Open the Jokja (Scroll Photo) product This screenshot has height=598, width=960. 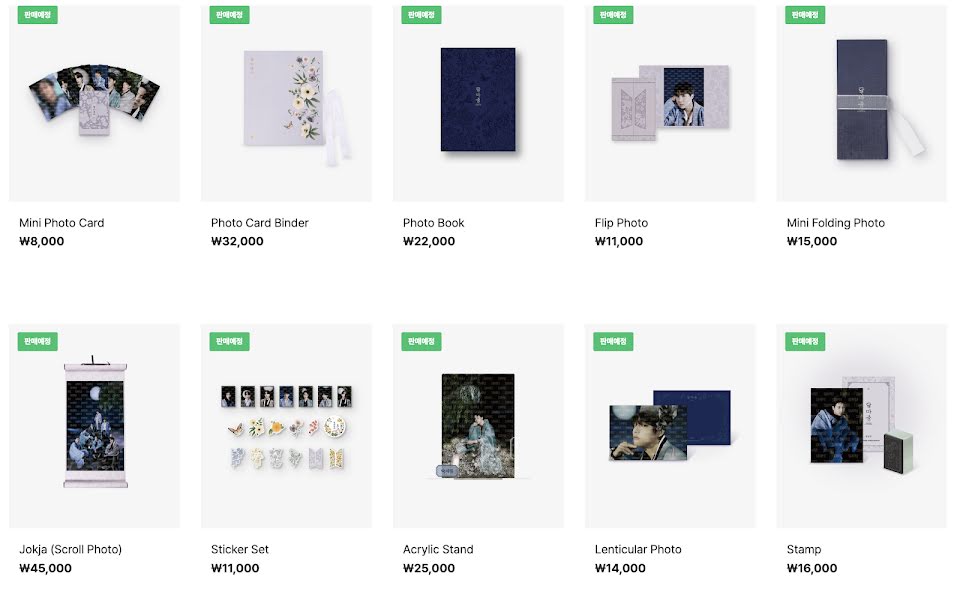[x=94, y=427]
